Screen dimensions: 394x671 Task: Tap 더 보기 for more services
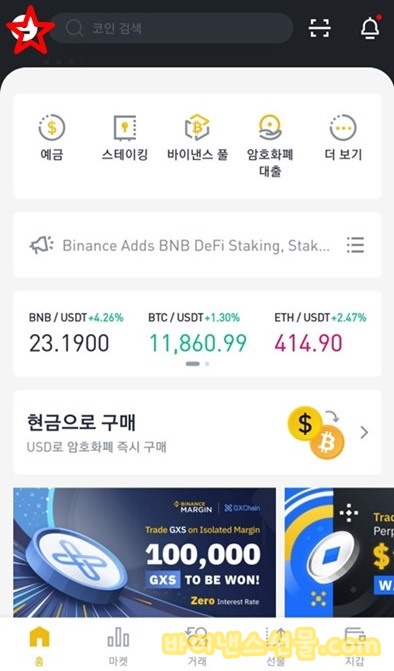pos(343,138)
